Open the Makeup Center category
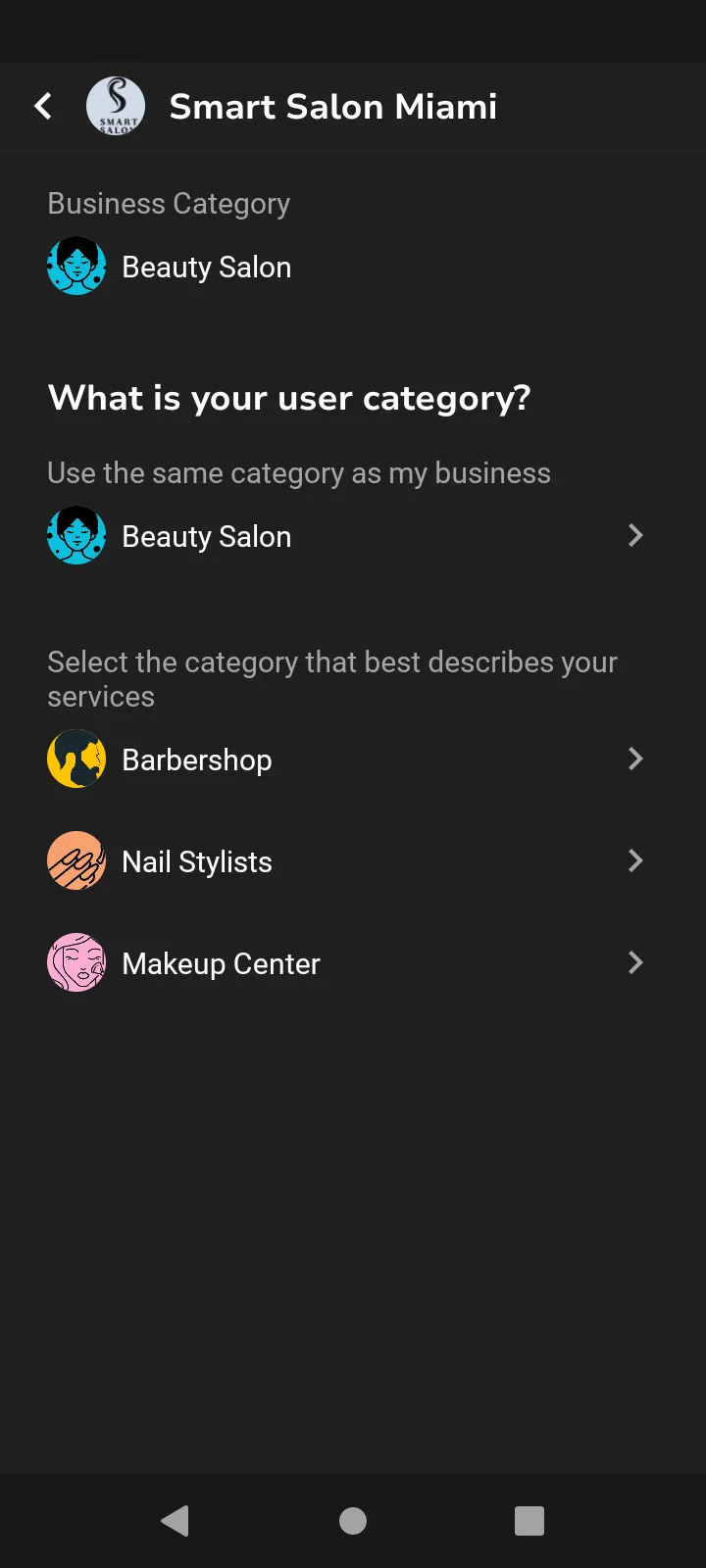Screen dimensions: 706x1568 tap(345, 963)
